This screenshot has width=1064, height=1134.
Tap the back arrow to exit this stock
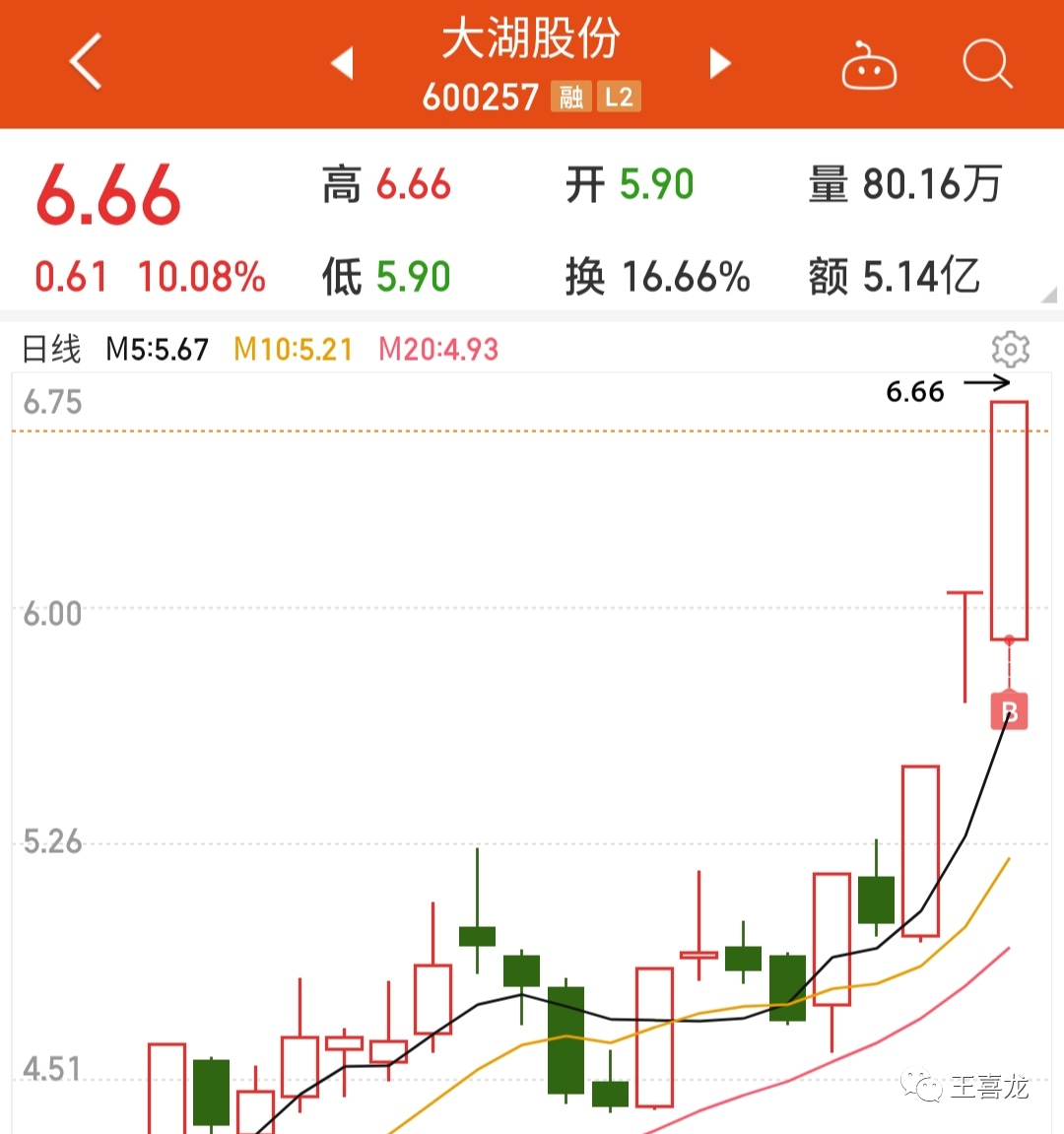coord(84,61)
